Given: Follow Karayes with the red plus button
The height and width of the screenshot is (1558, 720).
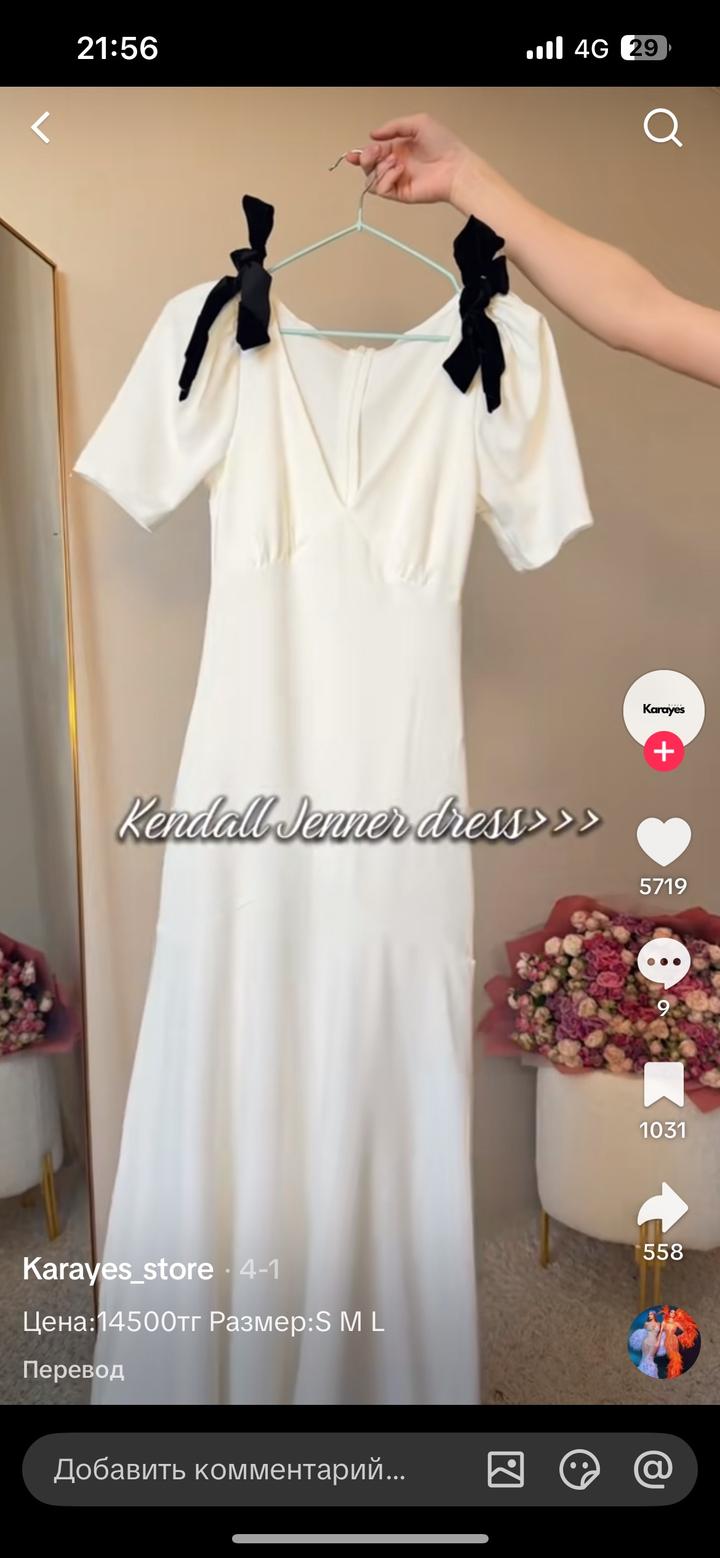Looking at the screenshot, I should point(664,751).
